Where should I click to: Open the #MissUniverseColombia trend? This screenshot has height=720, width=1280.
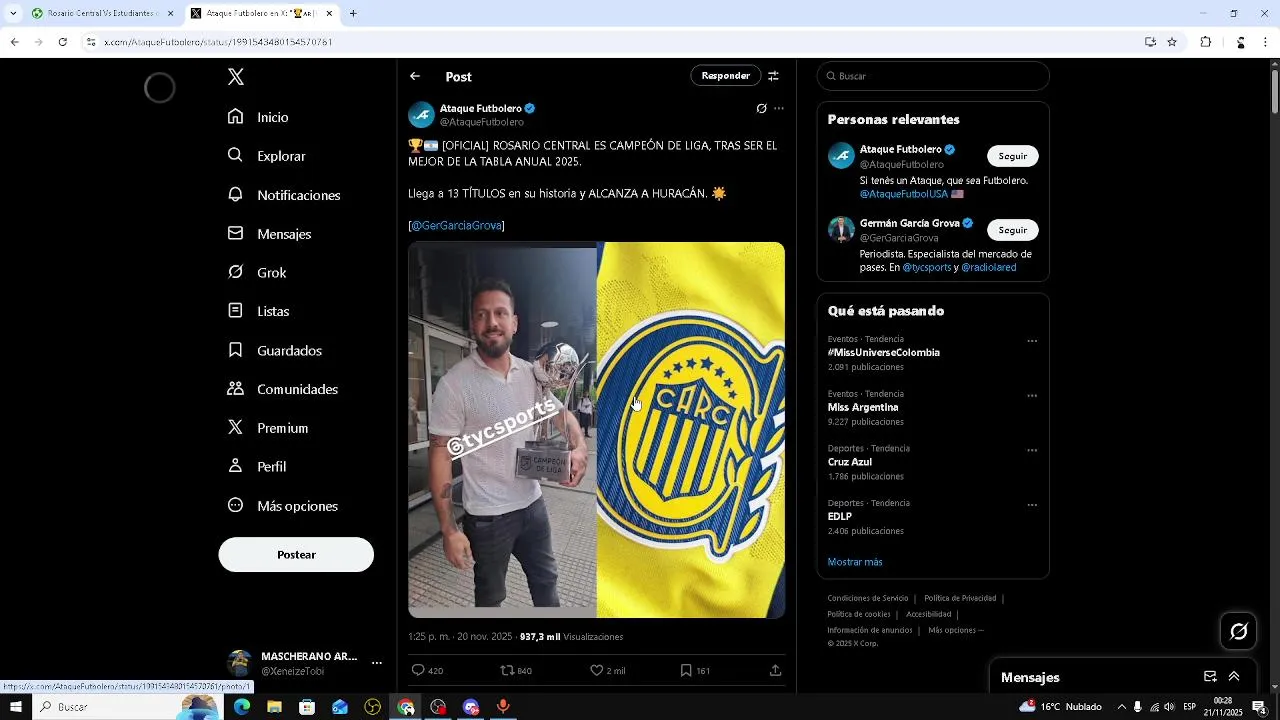coord(884,353)
